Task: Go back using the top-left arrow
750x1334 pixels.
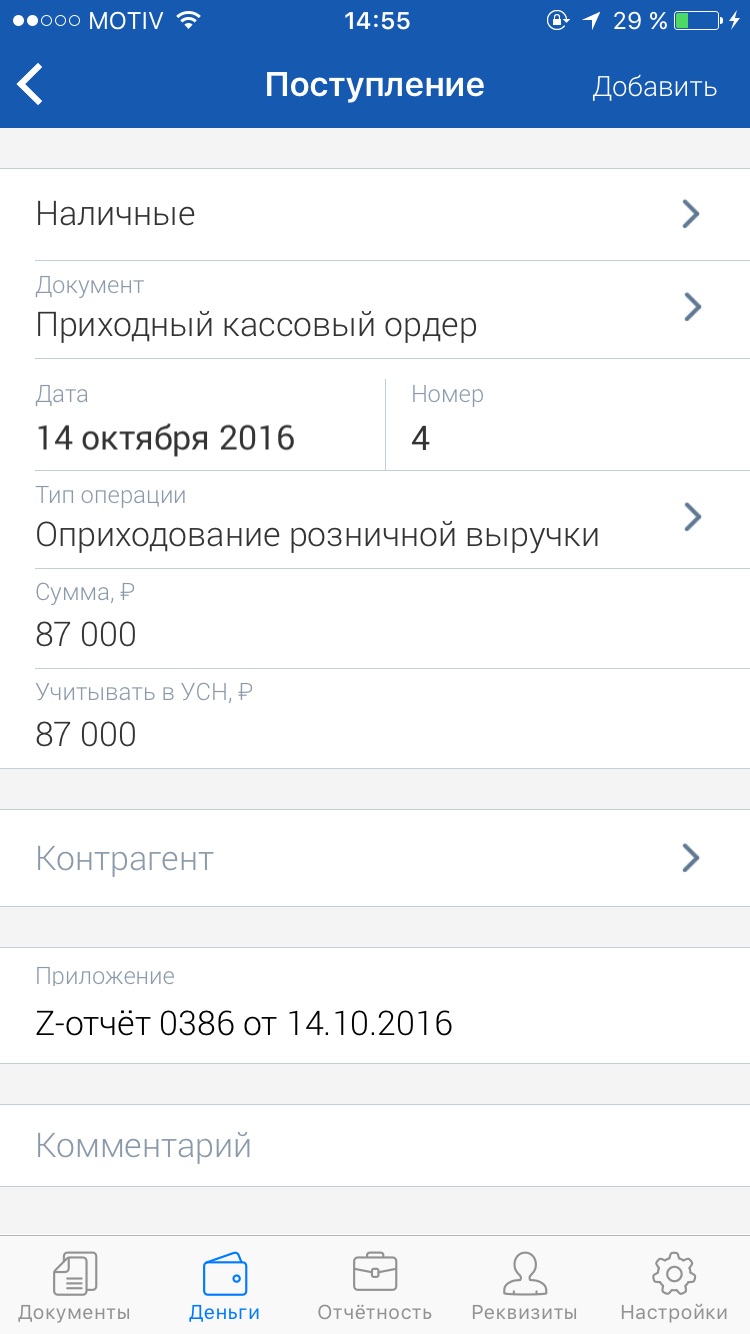Action: [x=31, y=85]
